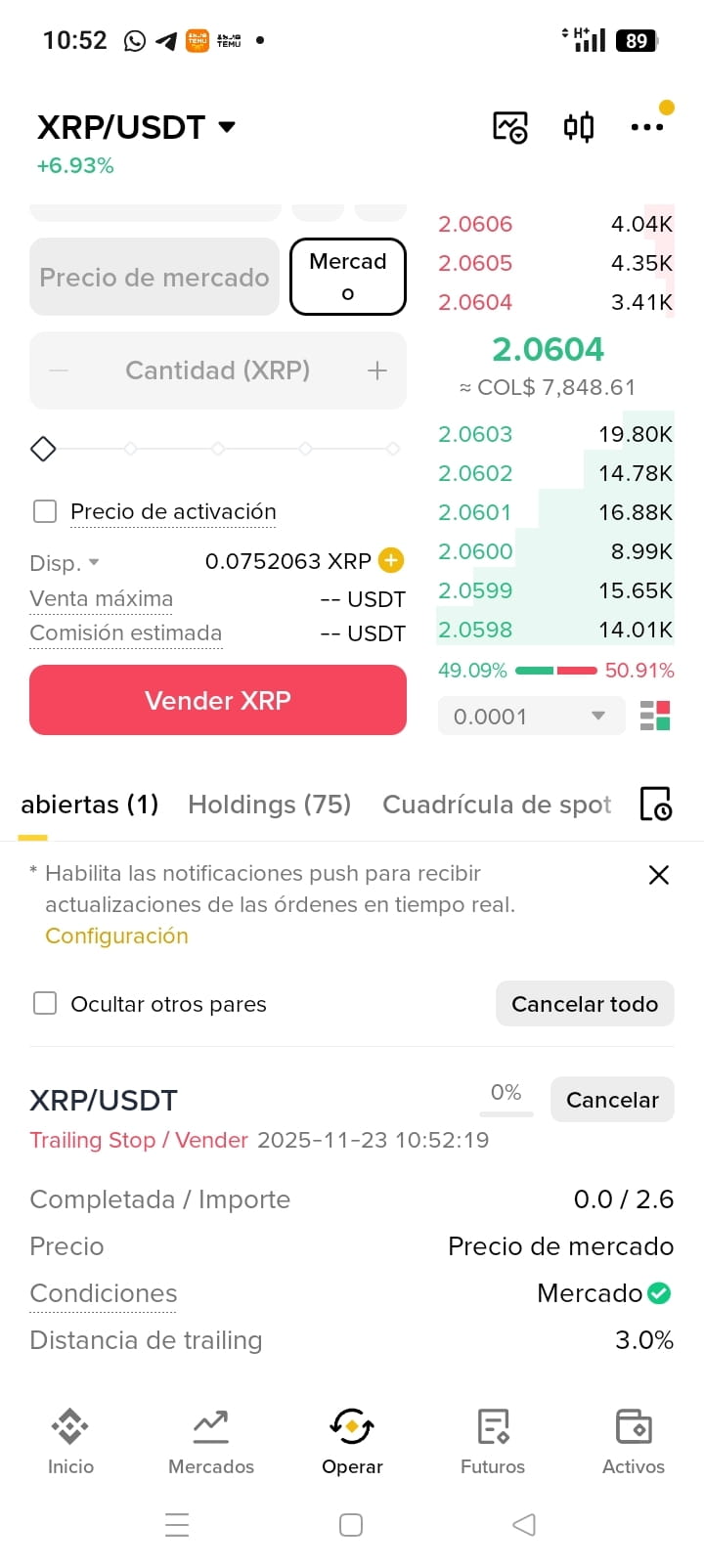The image size is (704, 1568).
Task: Open the candlestick chart view
Action: click(579, 127)
